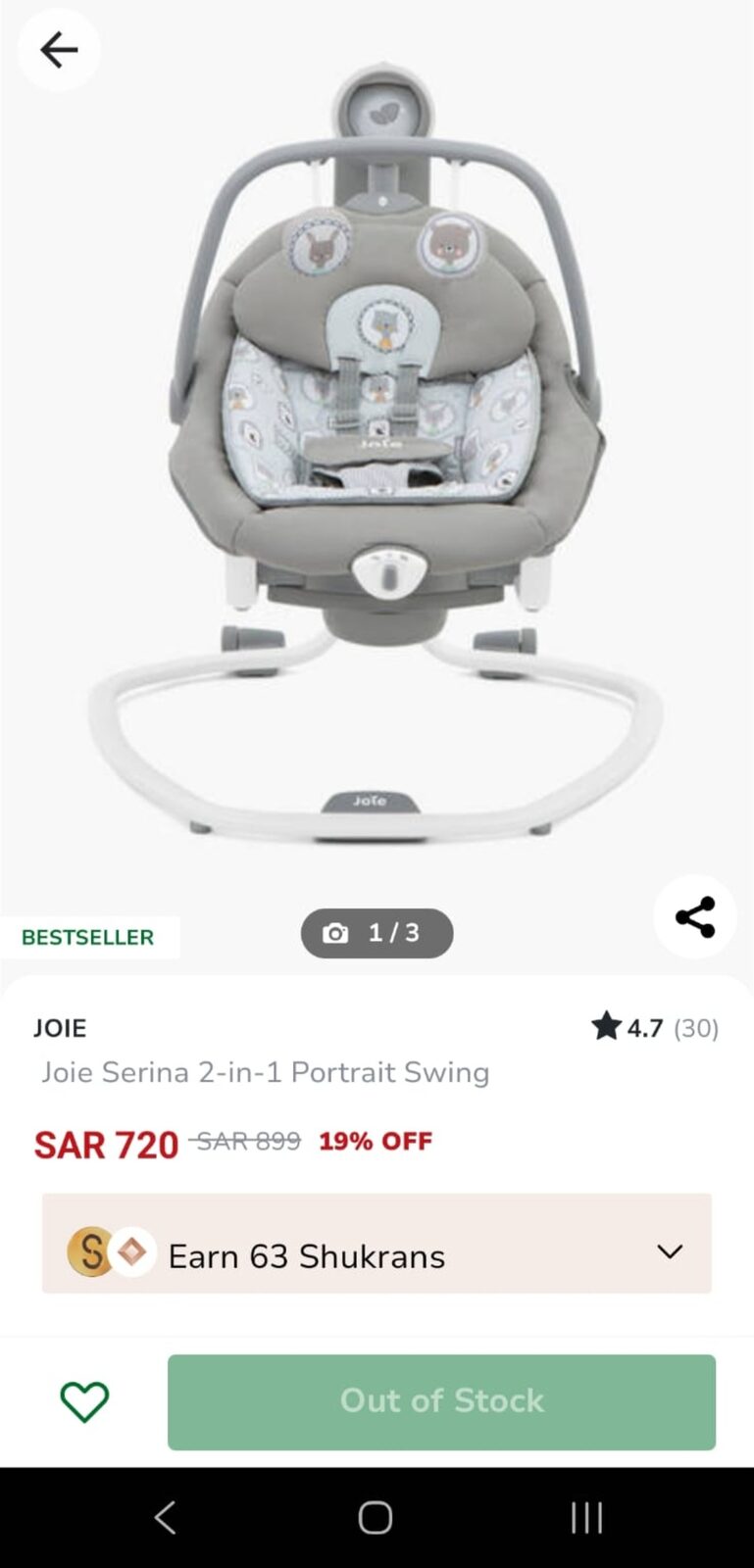Tap the system home button

pos(376,1517)
